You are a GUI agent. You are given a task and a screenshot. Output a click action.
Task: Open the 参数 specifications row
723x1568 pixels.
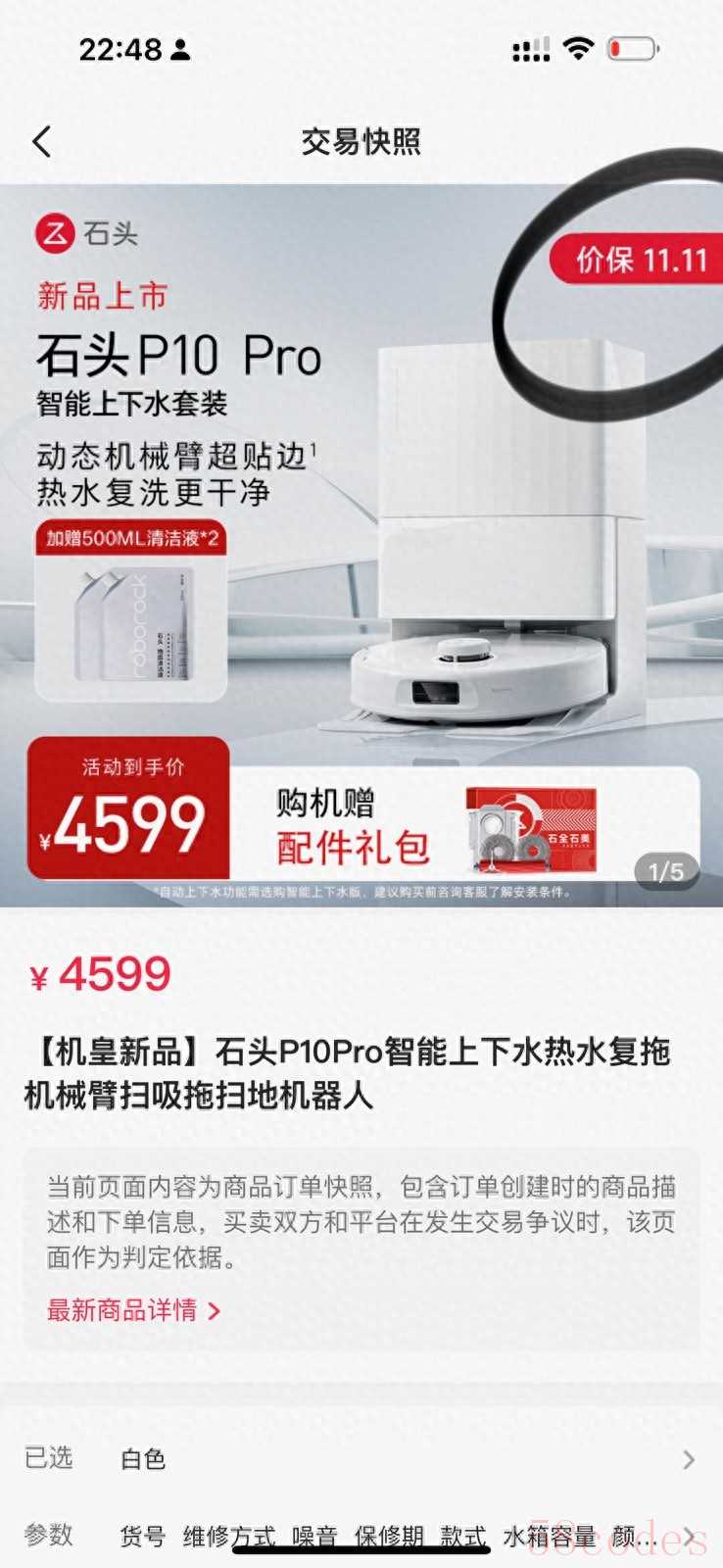click(361, 1536)
